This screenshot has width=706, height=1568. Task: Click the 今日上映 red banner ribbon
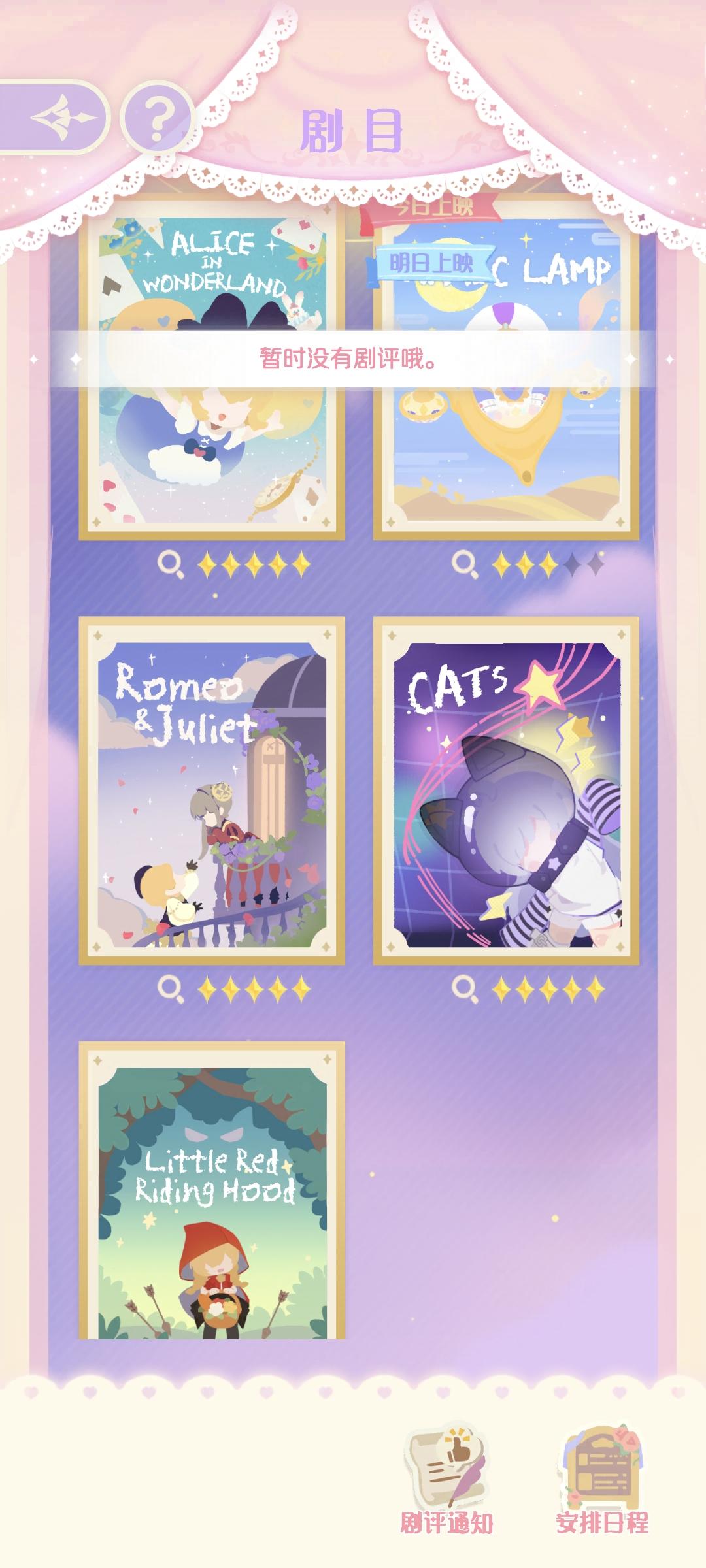click(x=431, y=209)
